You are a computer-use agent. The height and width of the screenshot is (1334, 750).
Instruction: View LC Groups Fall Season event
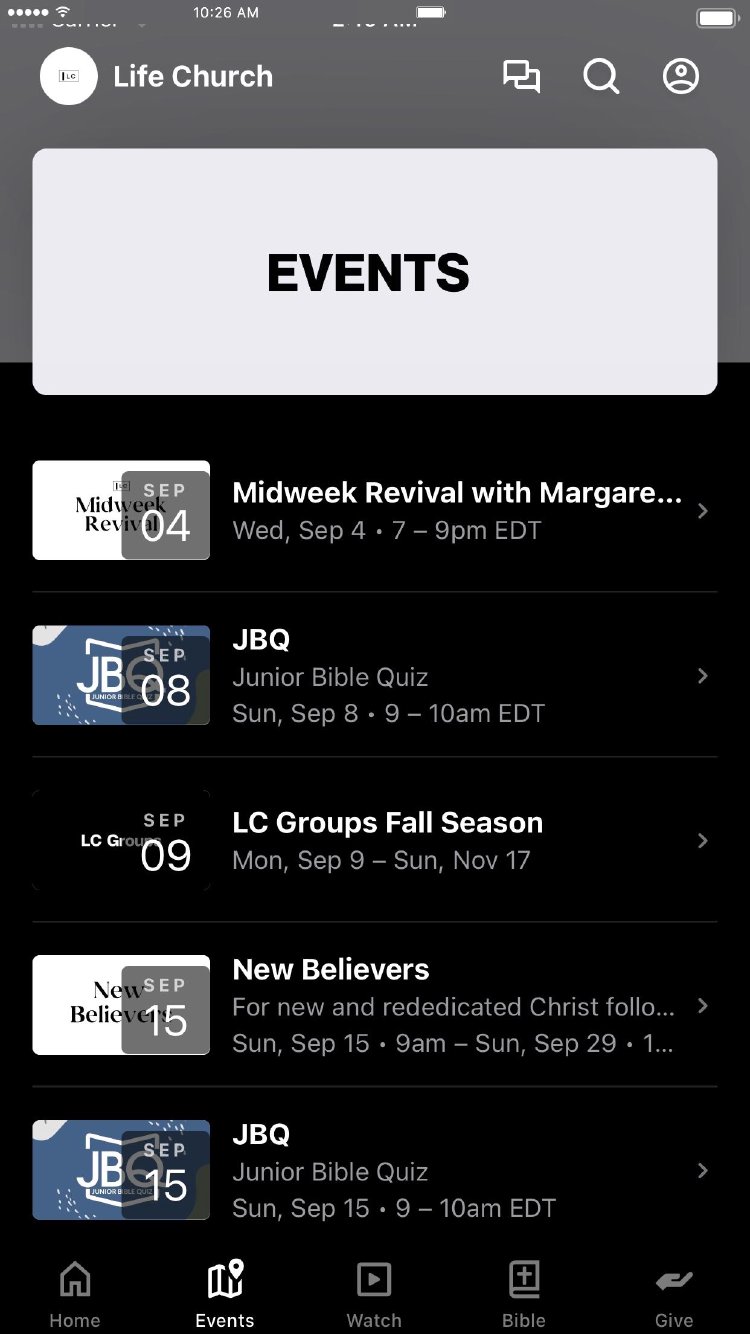(375, 840)
